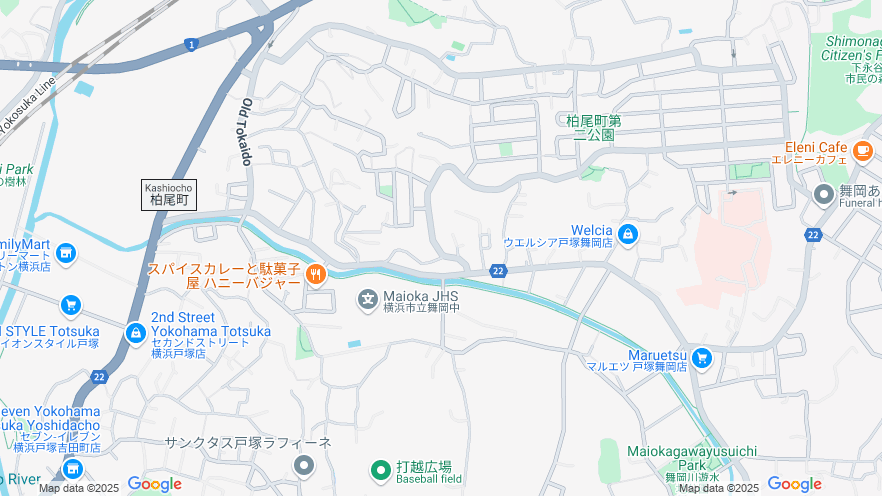
Task: Open the Eleni Cafe marker
Action: coord(862,152)
